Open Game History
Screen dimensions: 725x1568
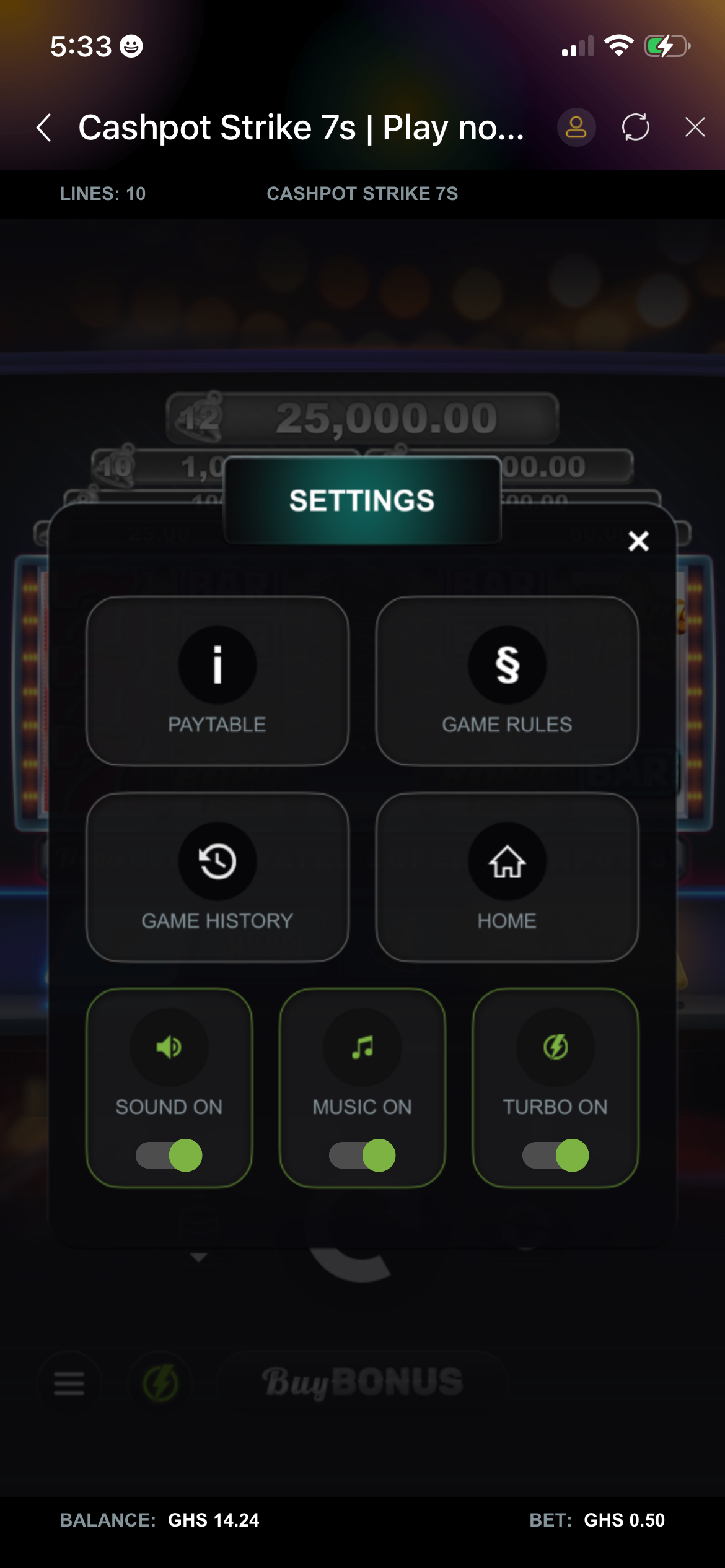[x=217, y=876]
